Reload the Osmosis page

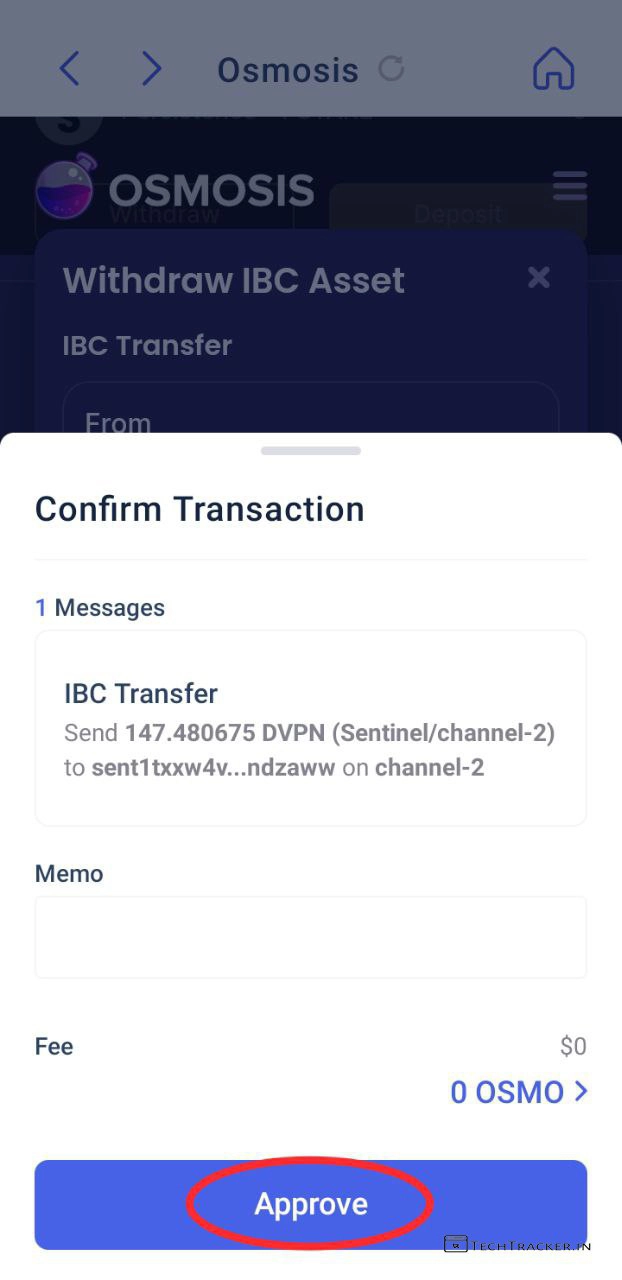coord(391,69)
